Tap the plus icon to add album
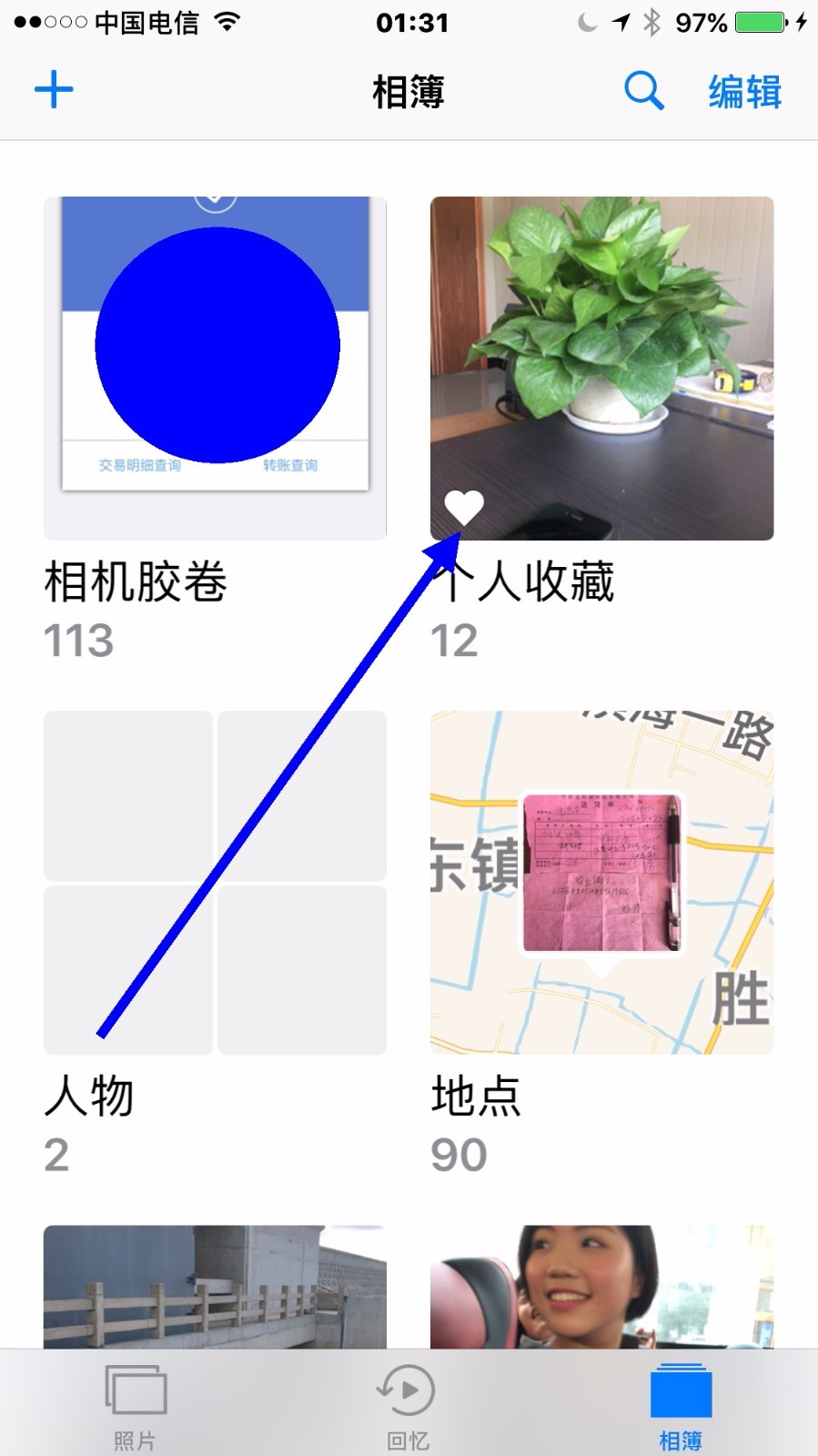This screenshot has width=818, height=1456. pos(54,90)
